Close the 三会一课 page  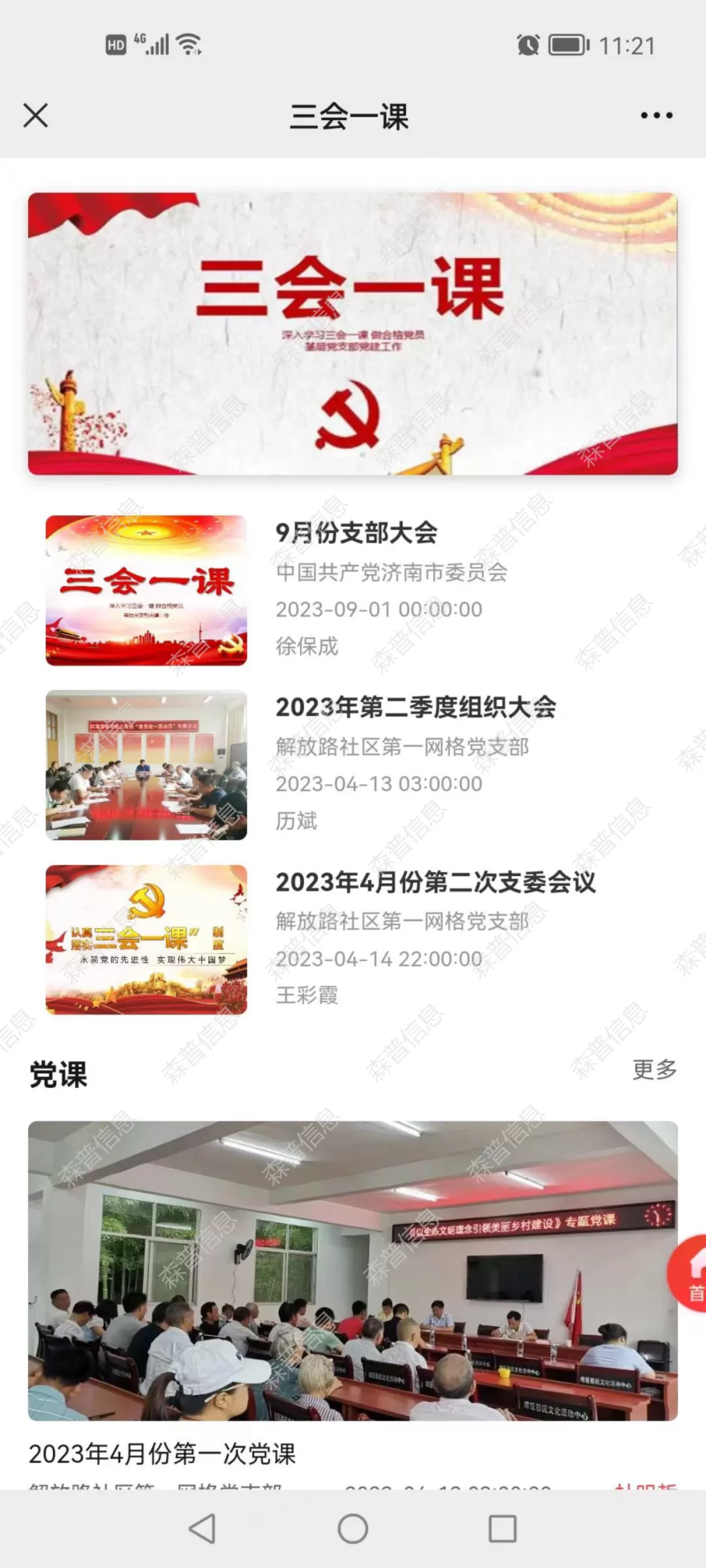[35, 116]
